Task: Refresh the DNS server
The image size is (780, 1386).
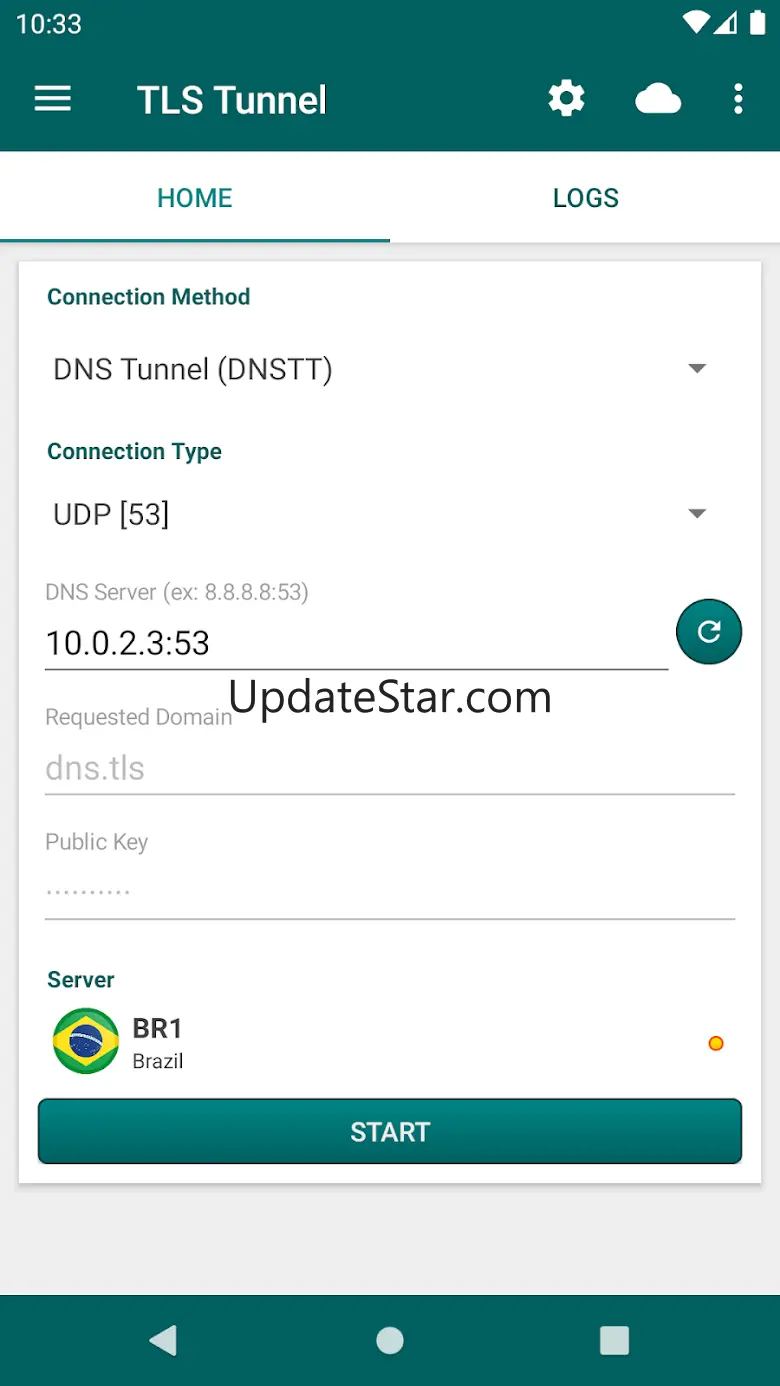Action: coord(709,632)
